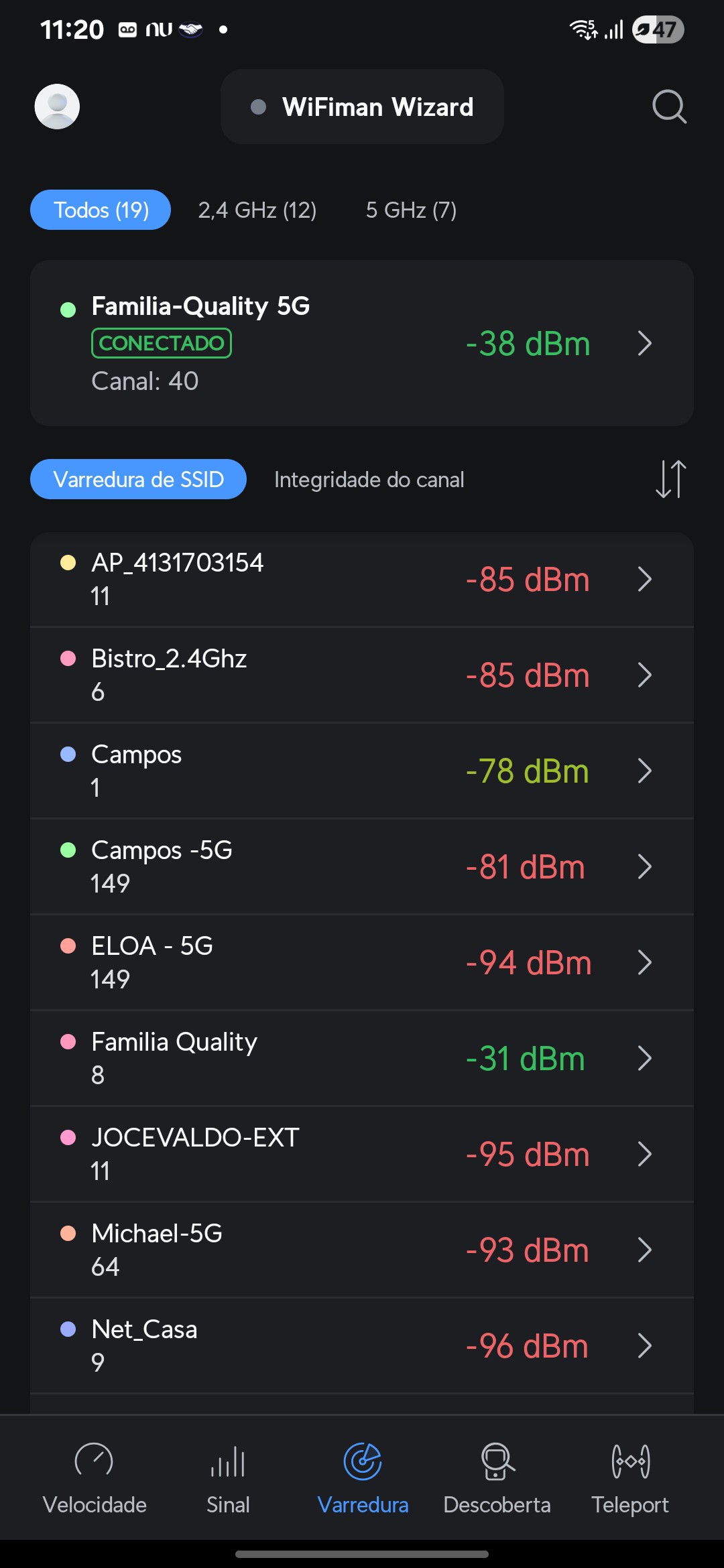The height and width of the screenshot is (1568, 724).
Task: Open connected Familia-Quality 5G details
Action: click(362, 343)
